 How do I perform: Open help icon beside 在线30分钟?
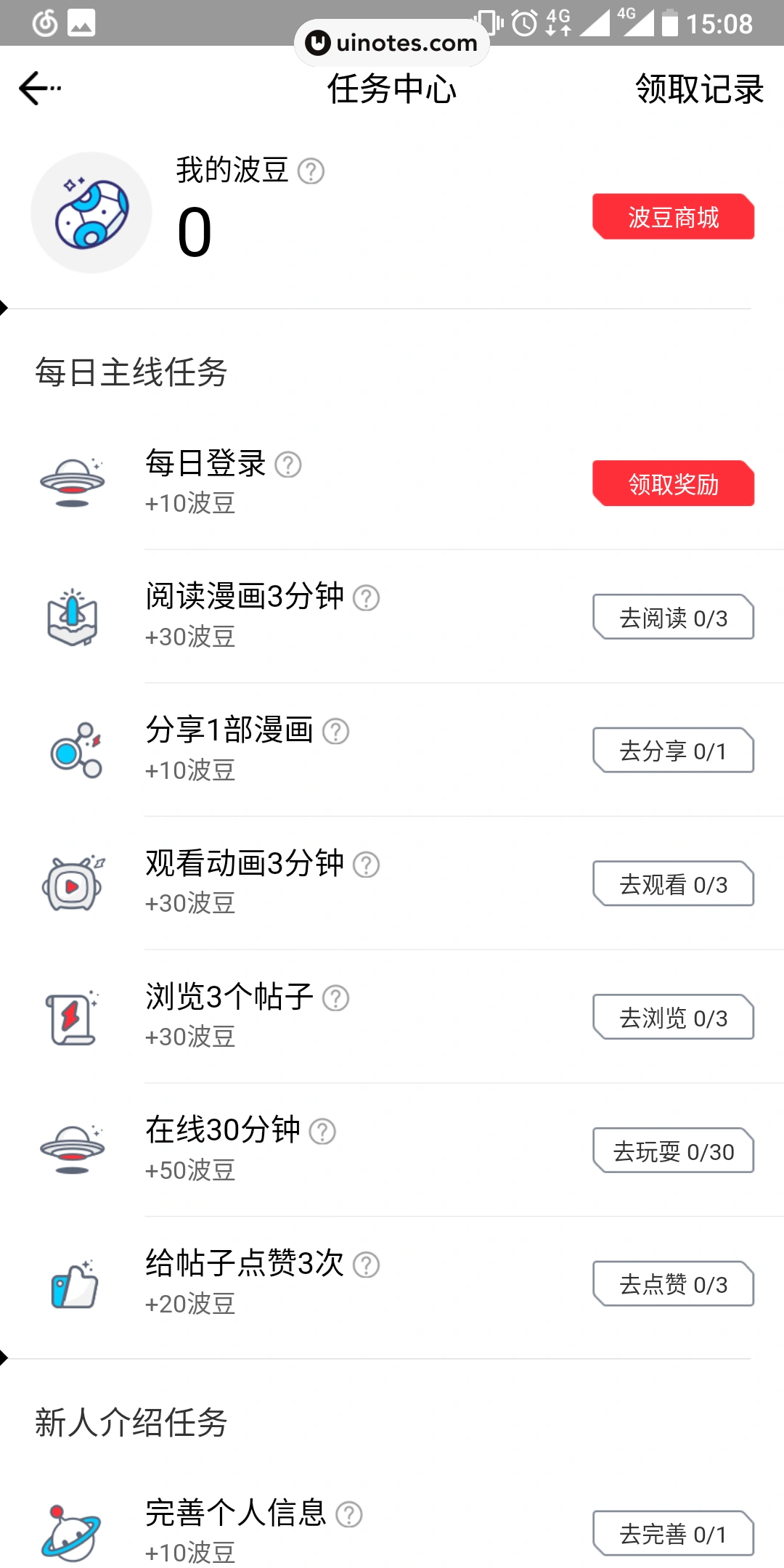coord(322,1132)
